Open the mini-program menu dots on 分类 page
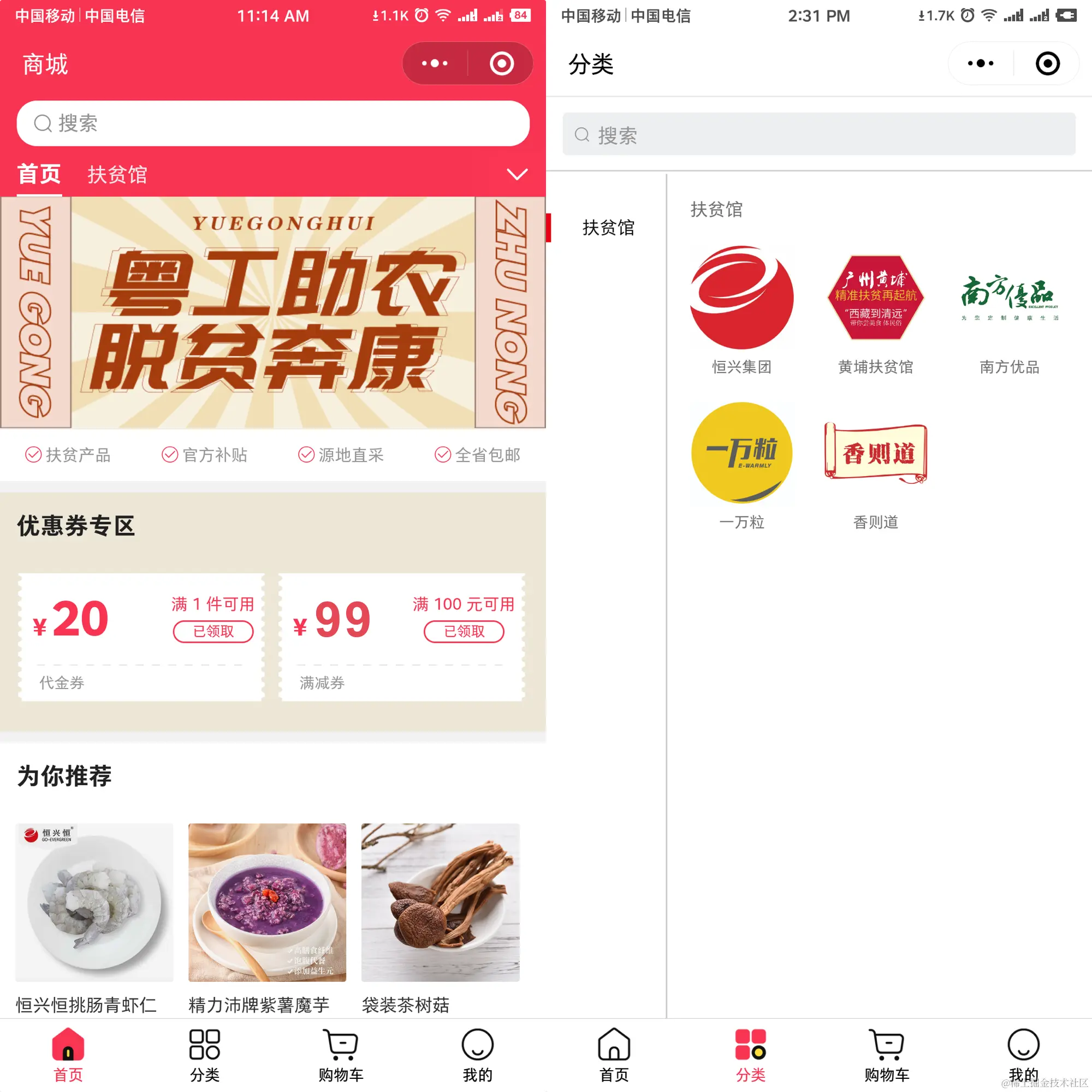The image size is (1092, 1092). tap(981, 63)
